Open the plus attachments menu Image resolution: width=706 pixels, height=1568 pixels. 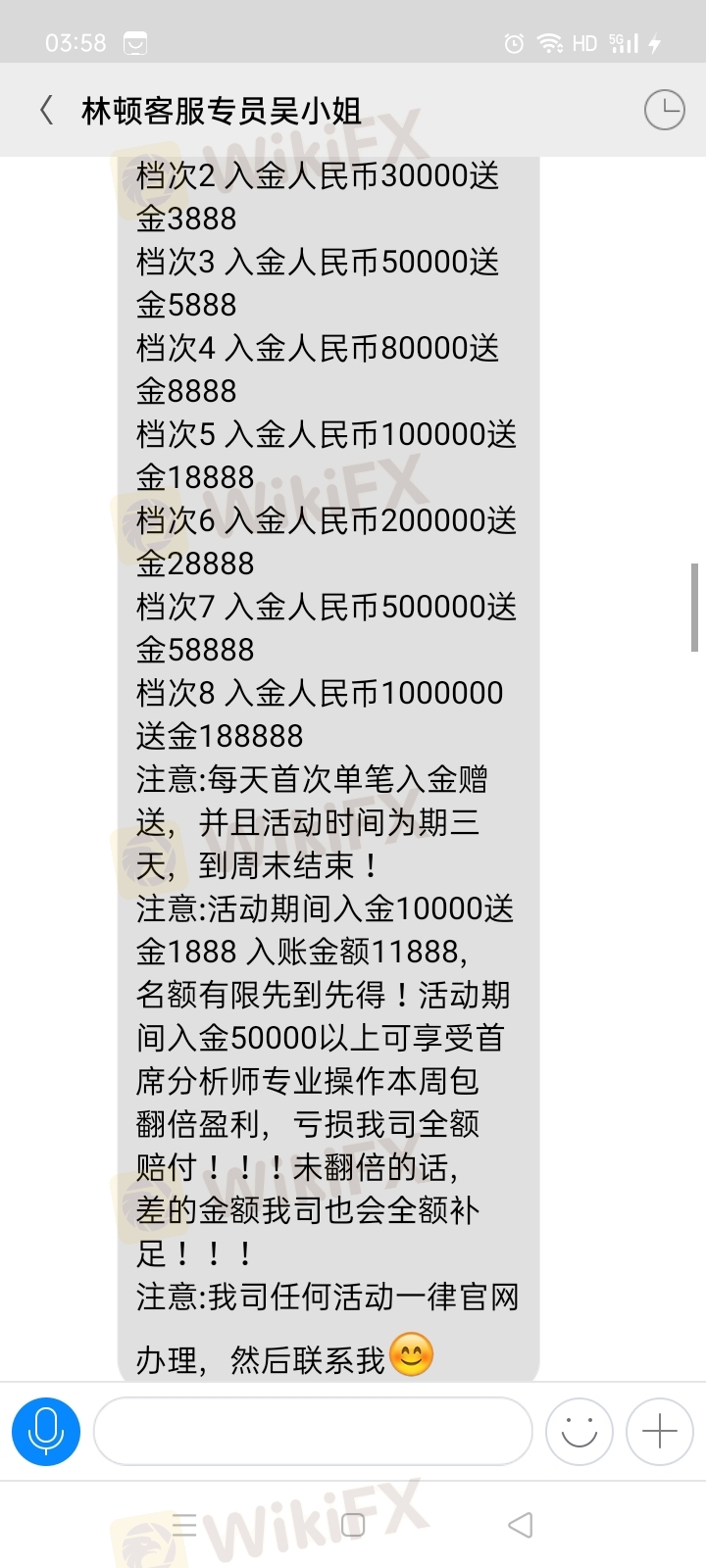[x=660, y=1432]
